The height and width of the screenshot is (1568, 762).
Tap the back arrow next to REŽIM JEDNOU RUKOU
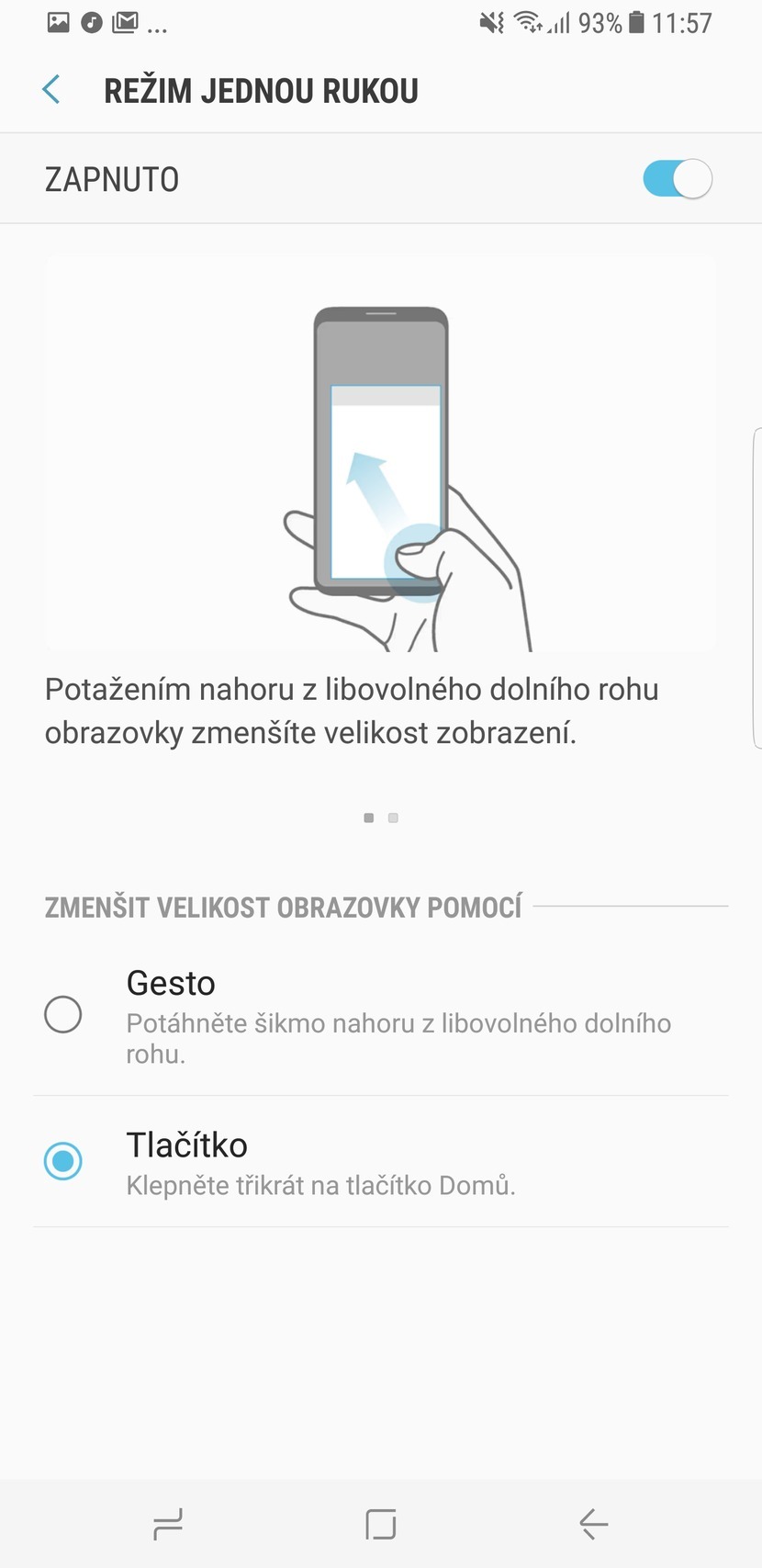pos(50,89)
